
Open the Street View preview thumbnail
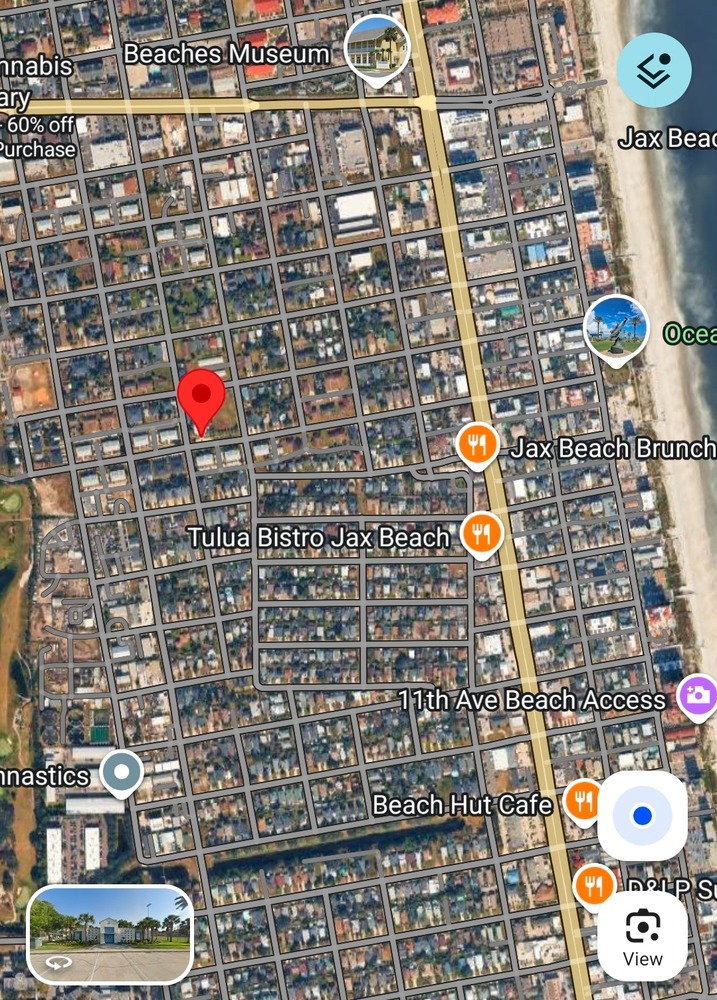click(110, 934)
